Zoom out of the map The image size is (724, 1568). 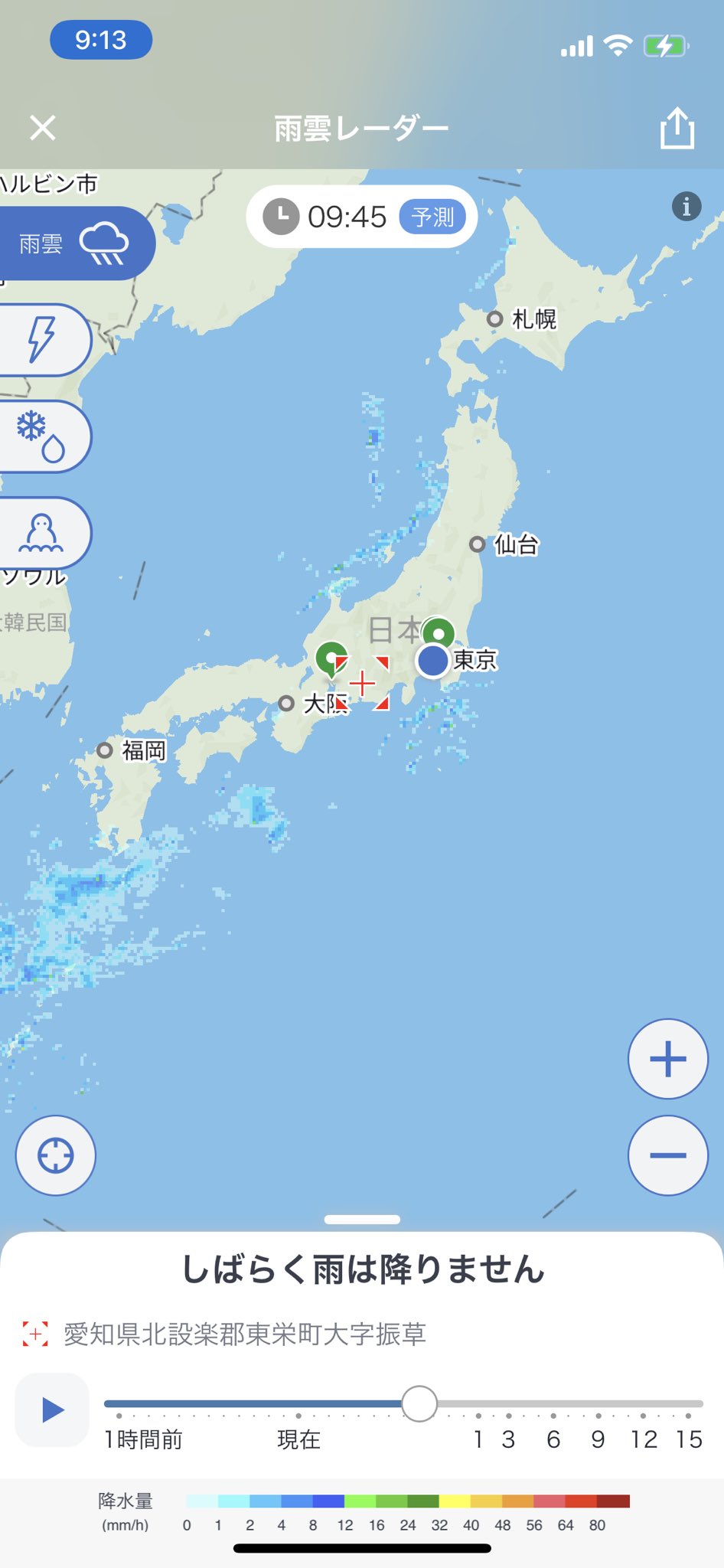click(668, 1155)
